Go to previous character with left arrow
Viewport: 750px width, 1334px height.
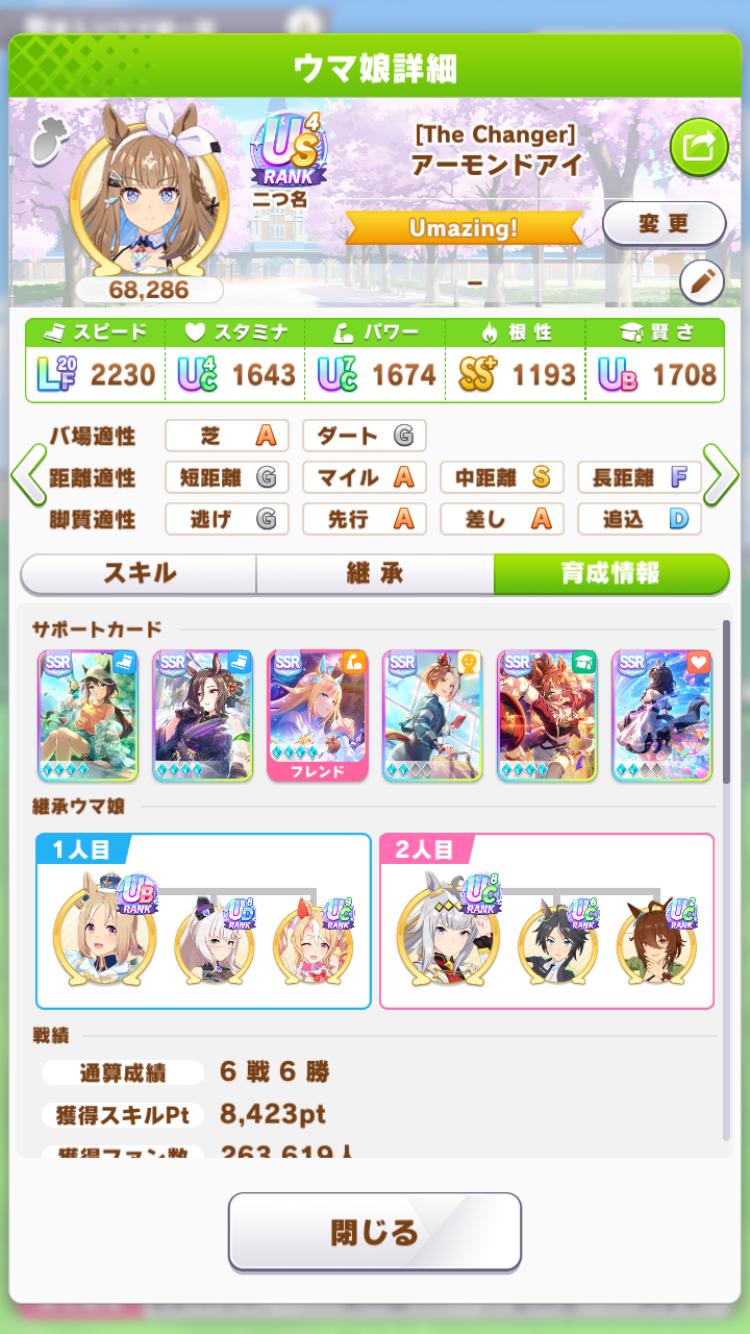click(x=28, y=478)
